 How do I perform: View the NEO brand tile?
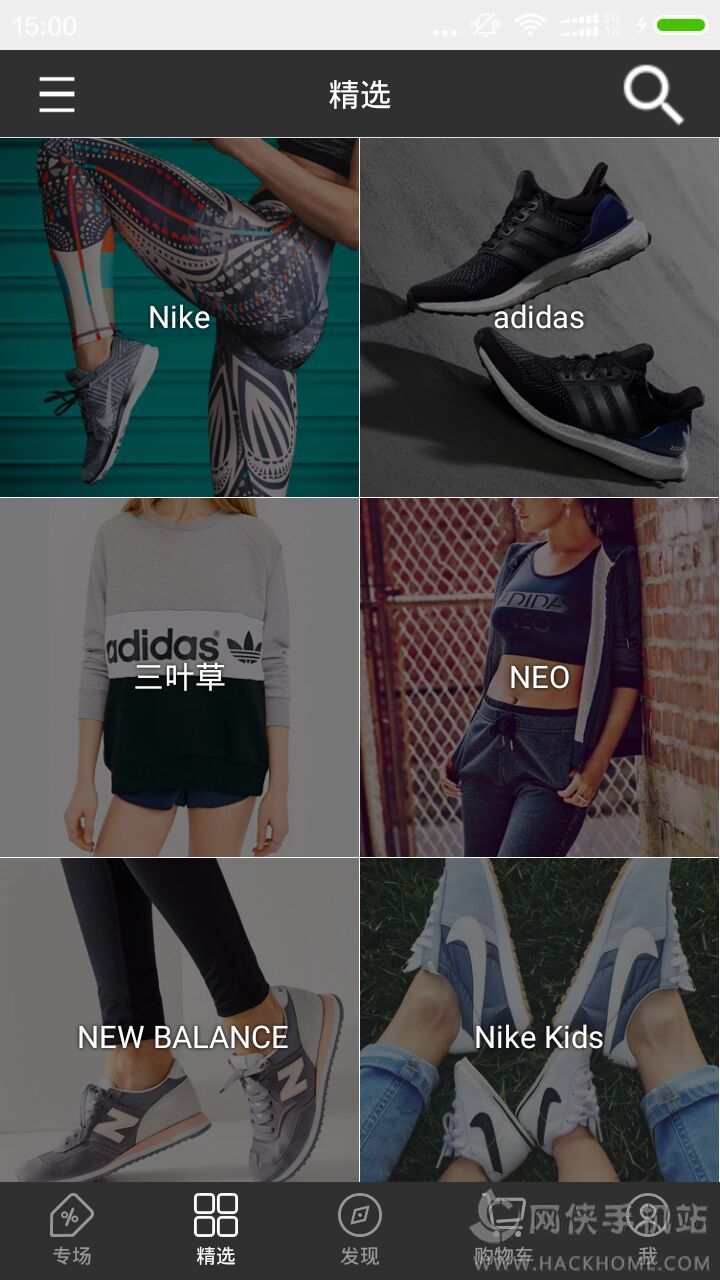pyautogui.click(x=539, y=677)
